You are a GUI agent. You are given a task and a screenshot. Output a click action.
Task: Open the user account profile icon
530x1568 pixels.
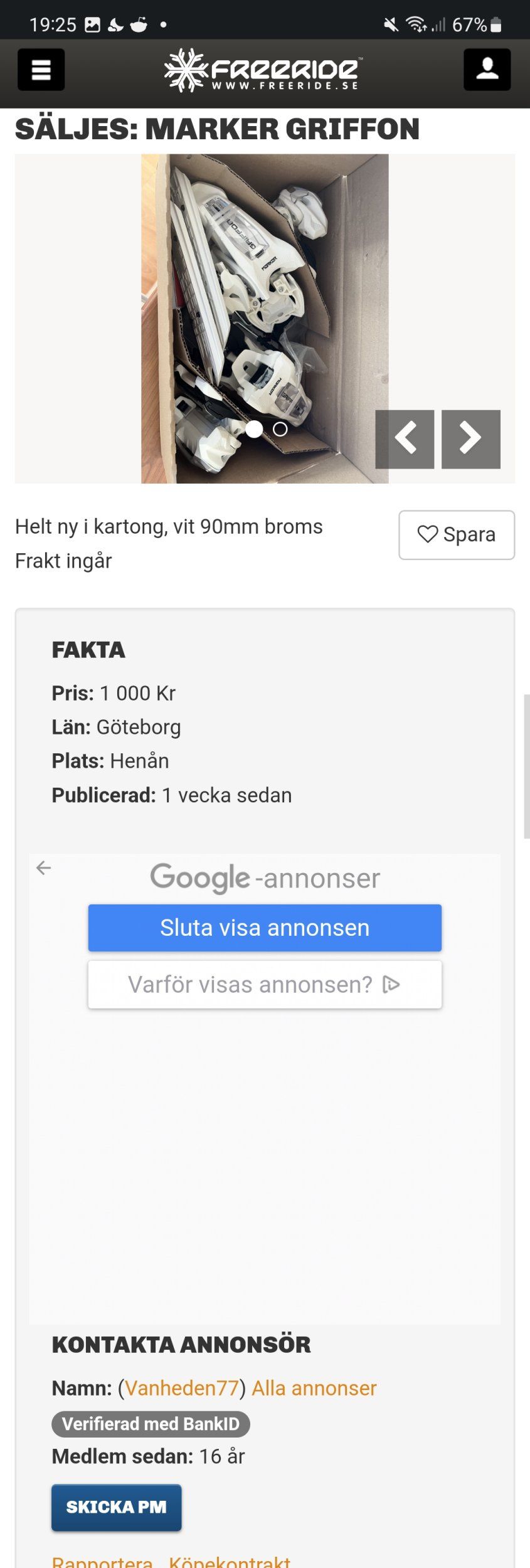point(487,69)
